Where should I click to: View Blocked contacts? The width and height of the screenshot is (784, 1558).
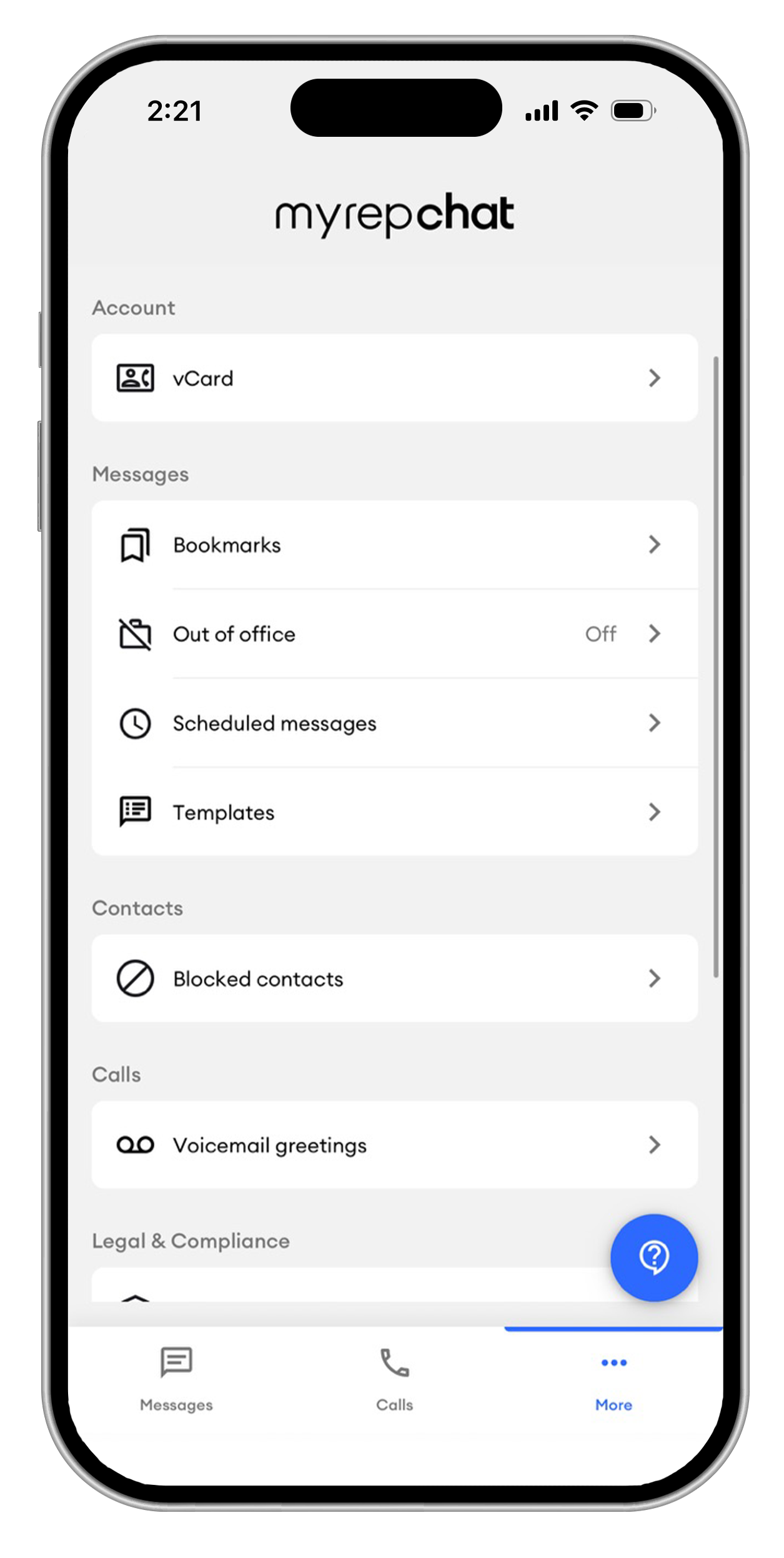394,978
